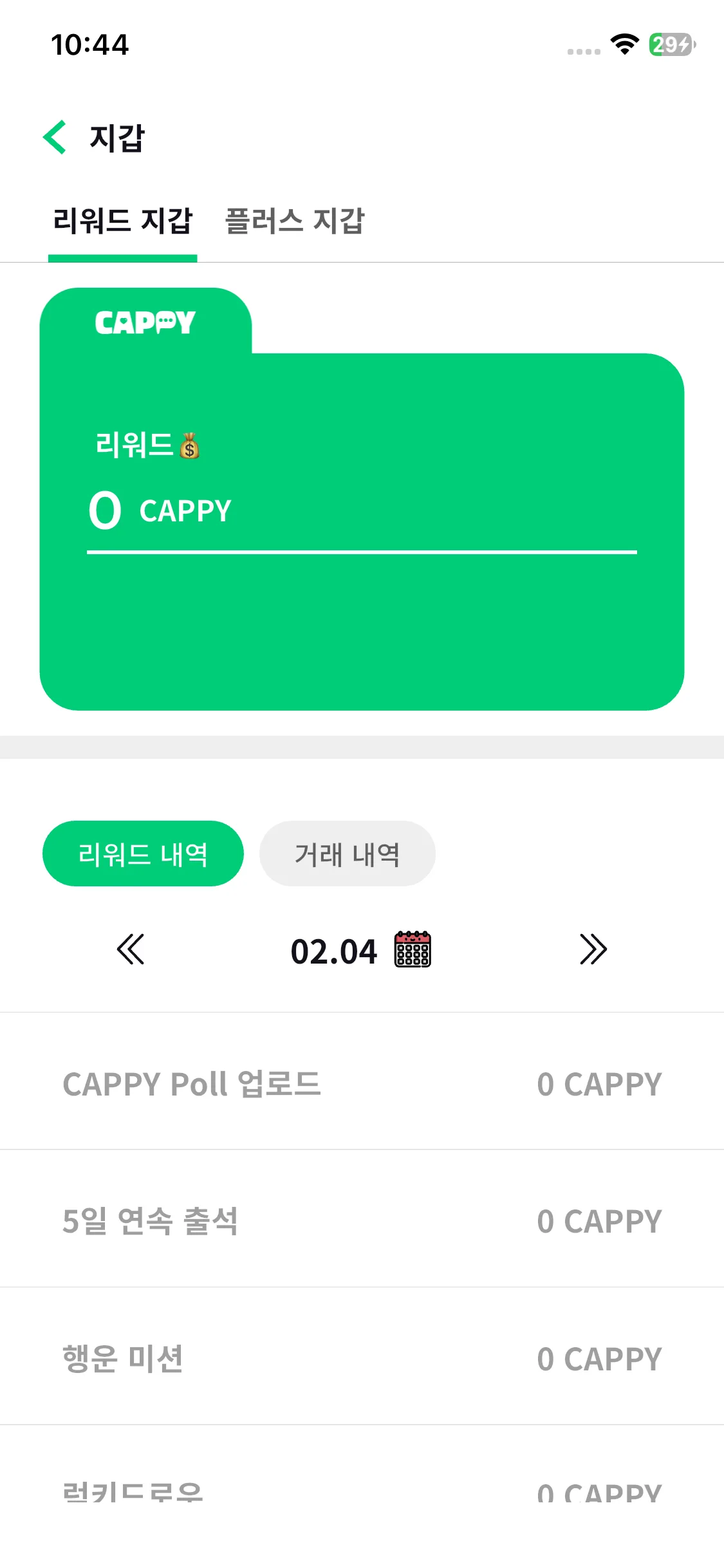Select the 리워드 지갑 tab
This screenshot has height=1568, width=724.
point(122,221)
